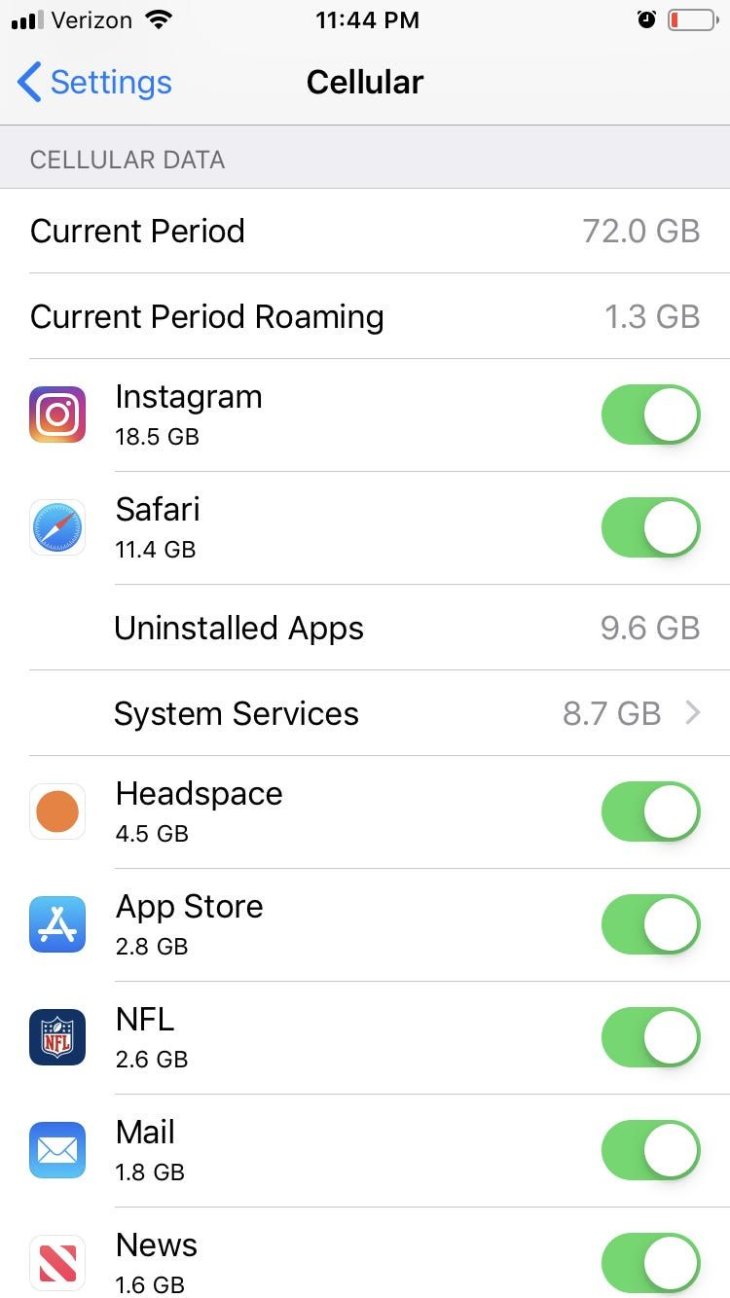Click the App Store icon
730x1298 pixels.
57,923
